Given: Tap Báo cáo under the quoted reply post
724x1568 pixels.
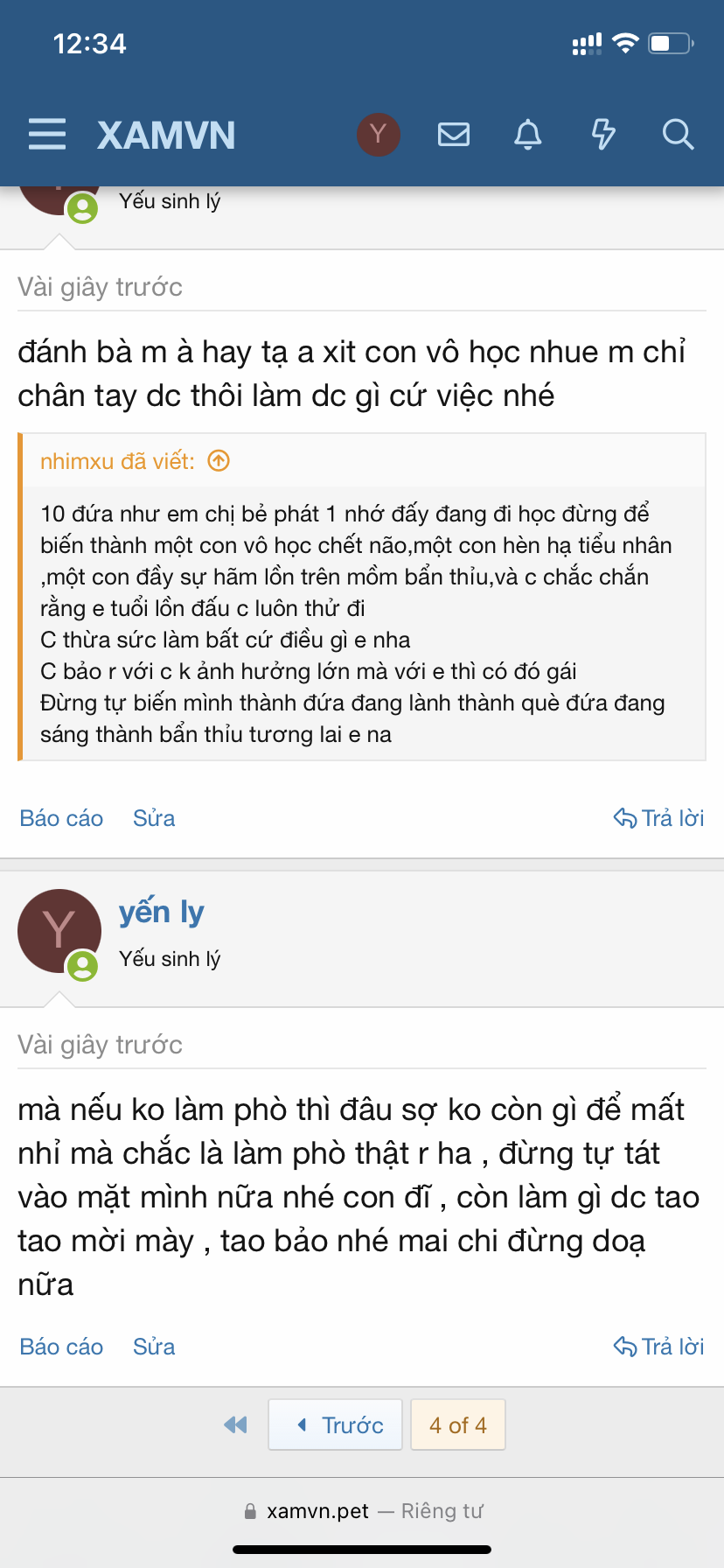Looking at the screenshot, I should tap(61, 818).
